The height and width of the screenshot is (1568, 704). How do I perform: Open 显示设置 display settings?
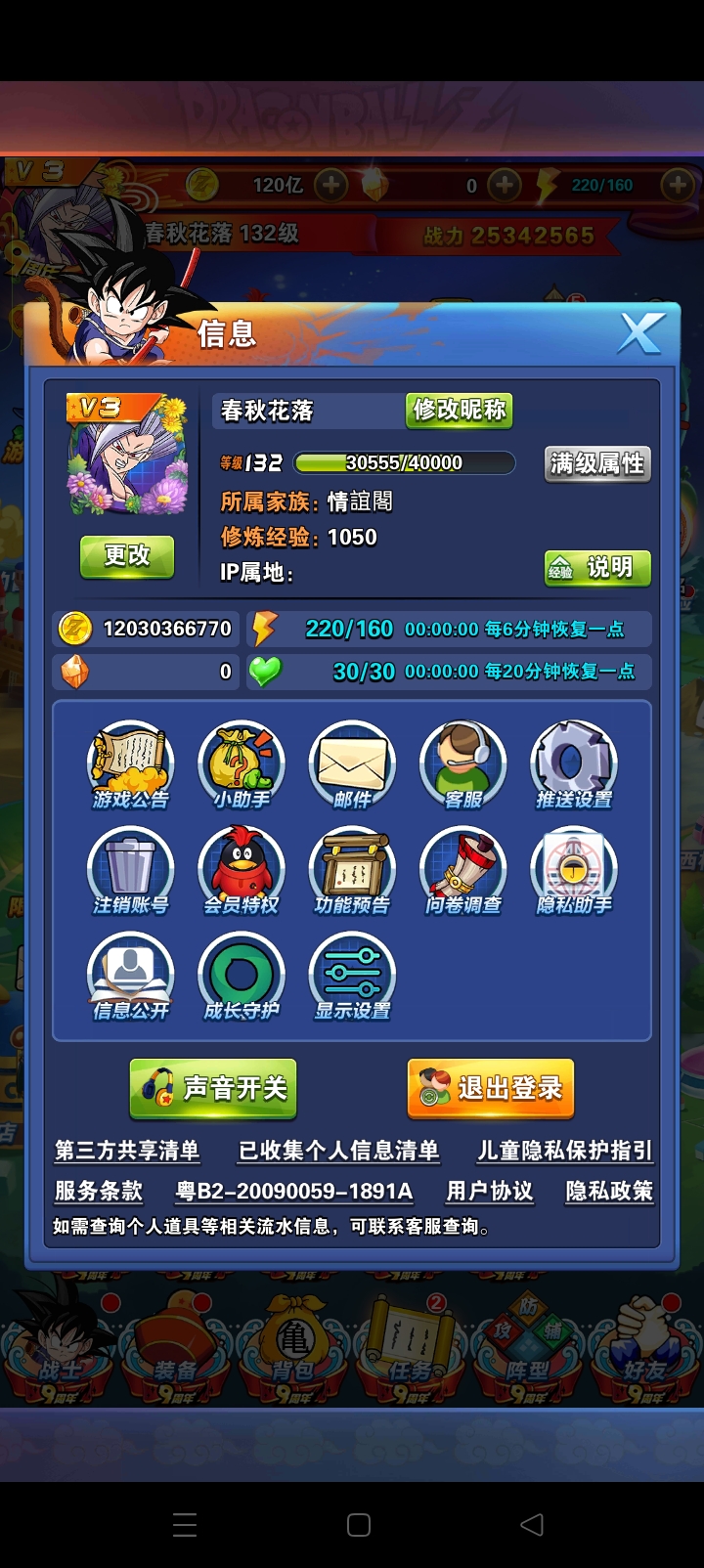(x=352, y=977)
